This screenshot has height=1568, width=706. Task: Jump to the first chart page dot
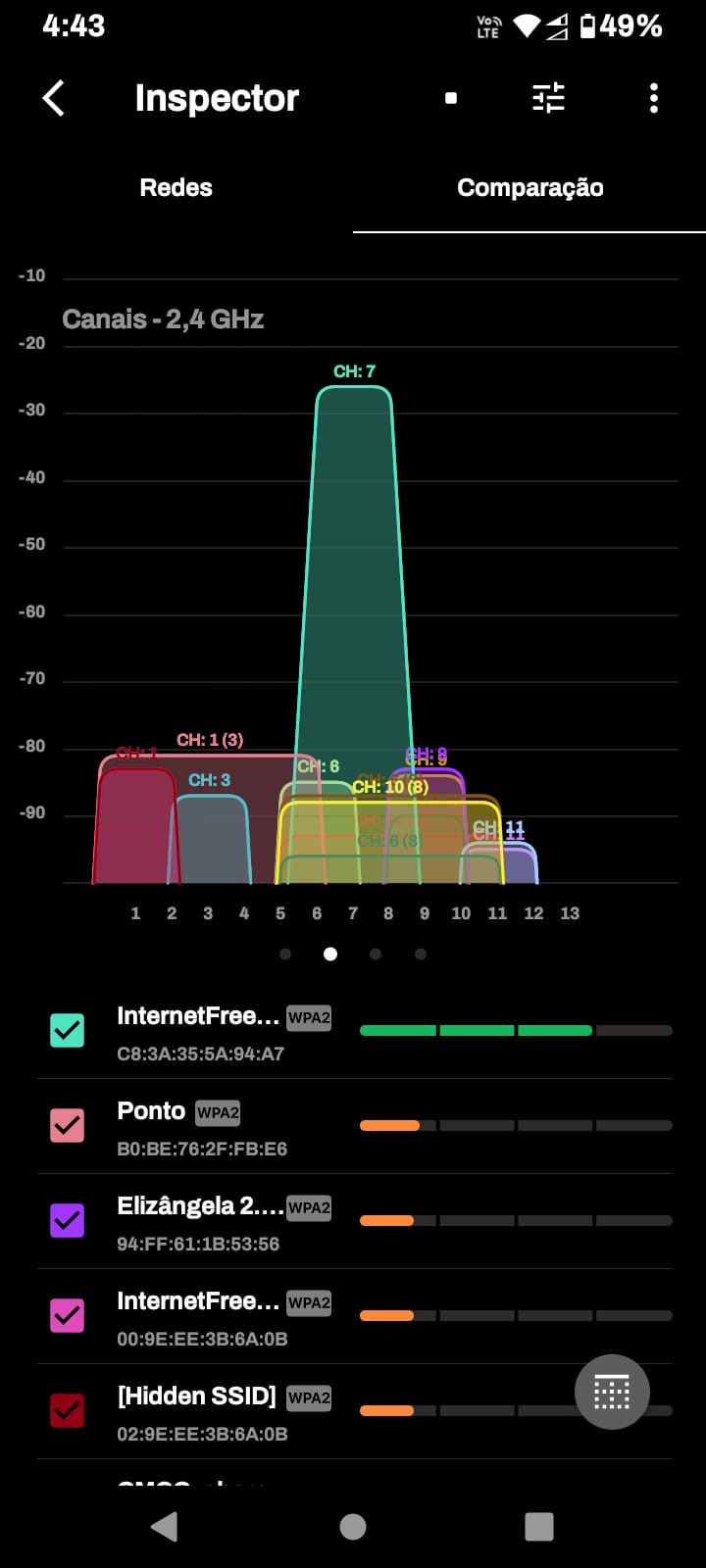pos(285,954)
